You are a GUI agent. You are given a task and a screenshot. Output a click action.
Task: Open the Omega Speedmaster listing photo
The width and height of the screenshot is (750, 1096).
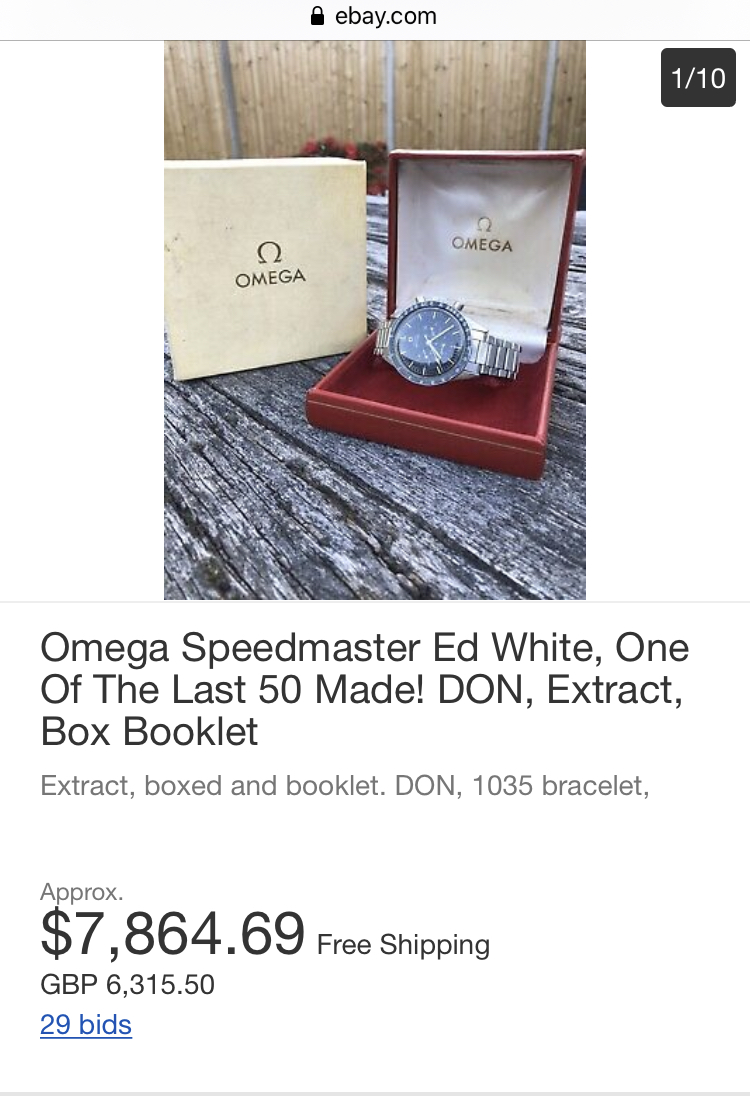pos(374,320)
